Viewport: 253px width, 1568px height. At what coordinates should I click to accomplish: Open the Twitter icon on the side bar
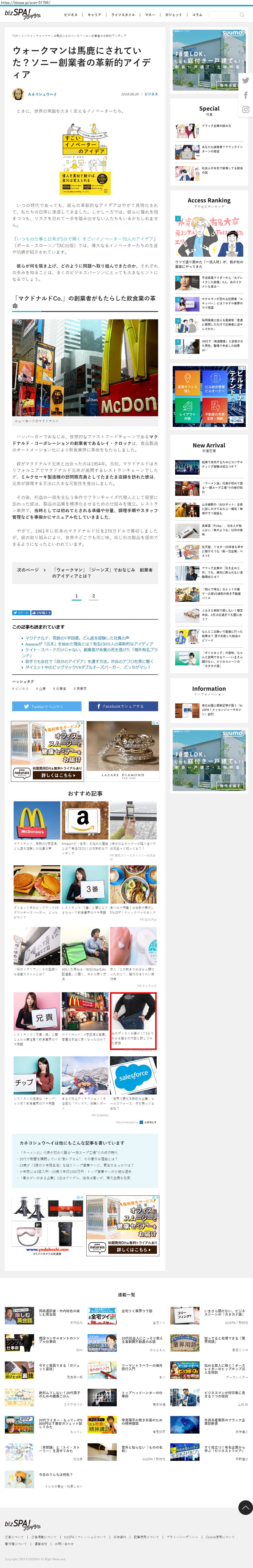(x=246, y=80)
